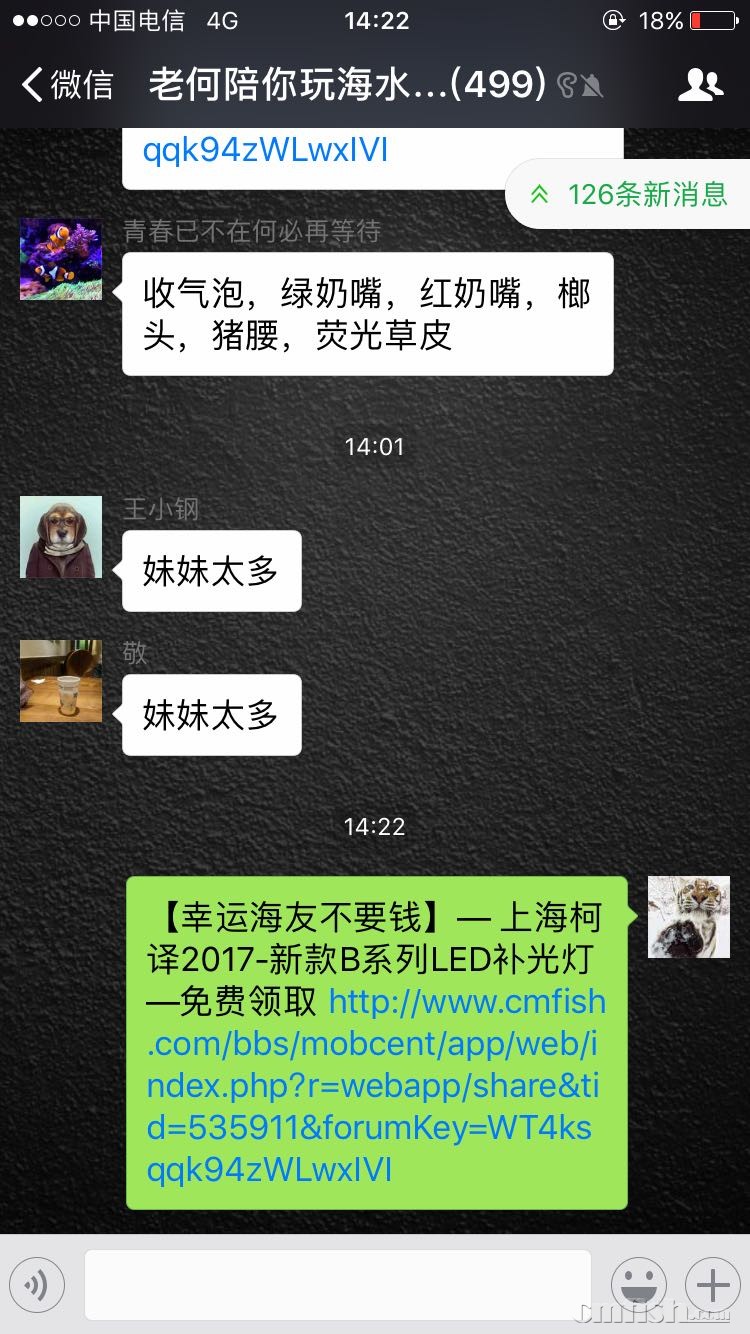The height and width of the screenshot is (1334, 750).
Task: Open 敬's profile avatar
Action: (x=61, y=681)
